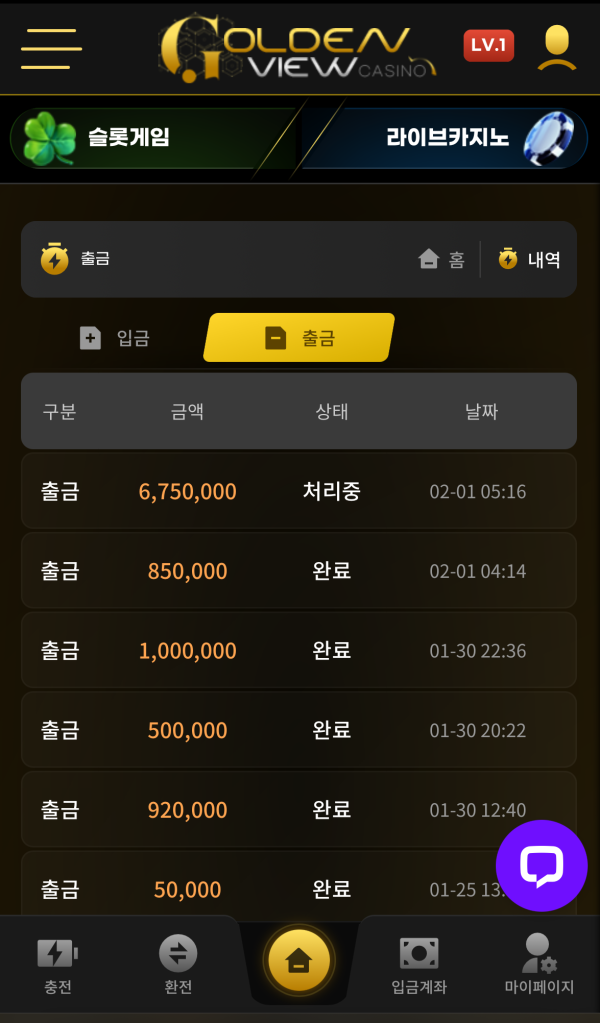Open the hamburger drawer menu

(x=50, y=48)
